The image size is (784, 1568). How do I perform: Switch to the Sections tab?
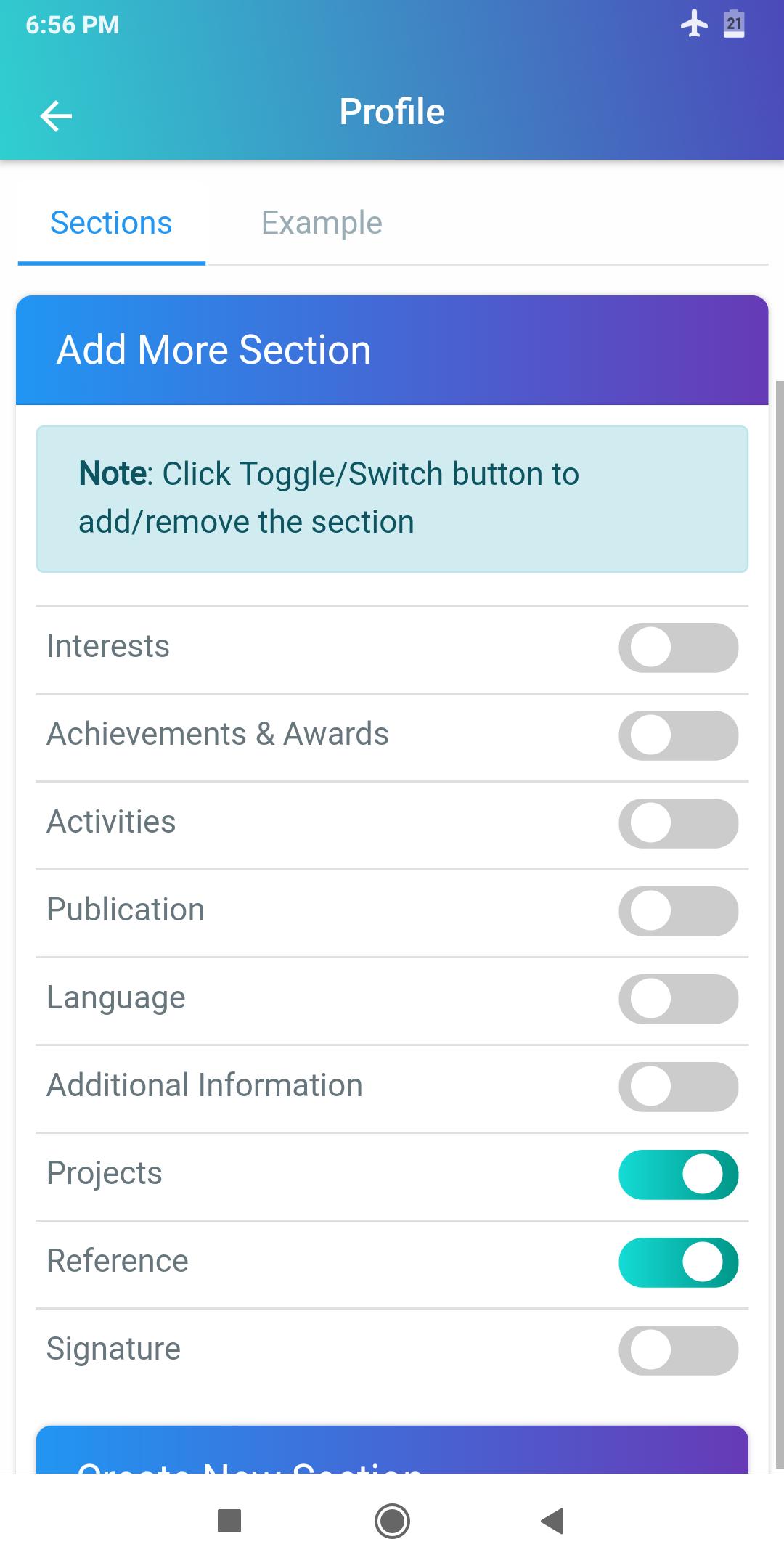click(x=110, y=223)
